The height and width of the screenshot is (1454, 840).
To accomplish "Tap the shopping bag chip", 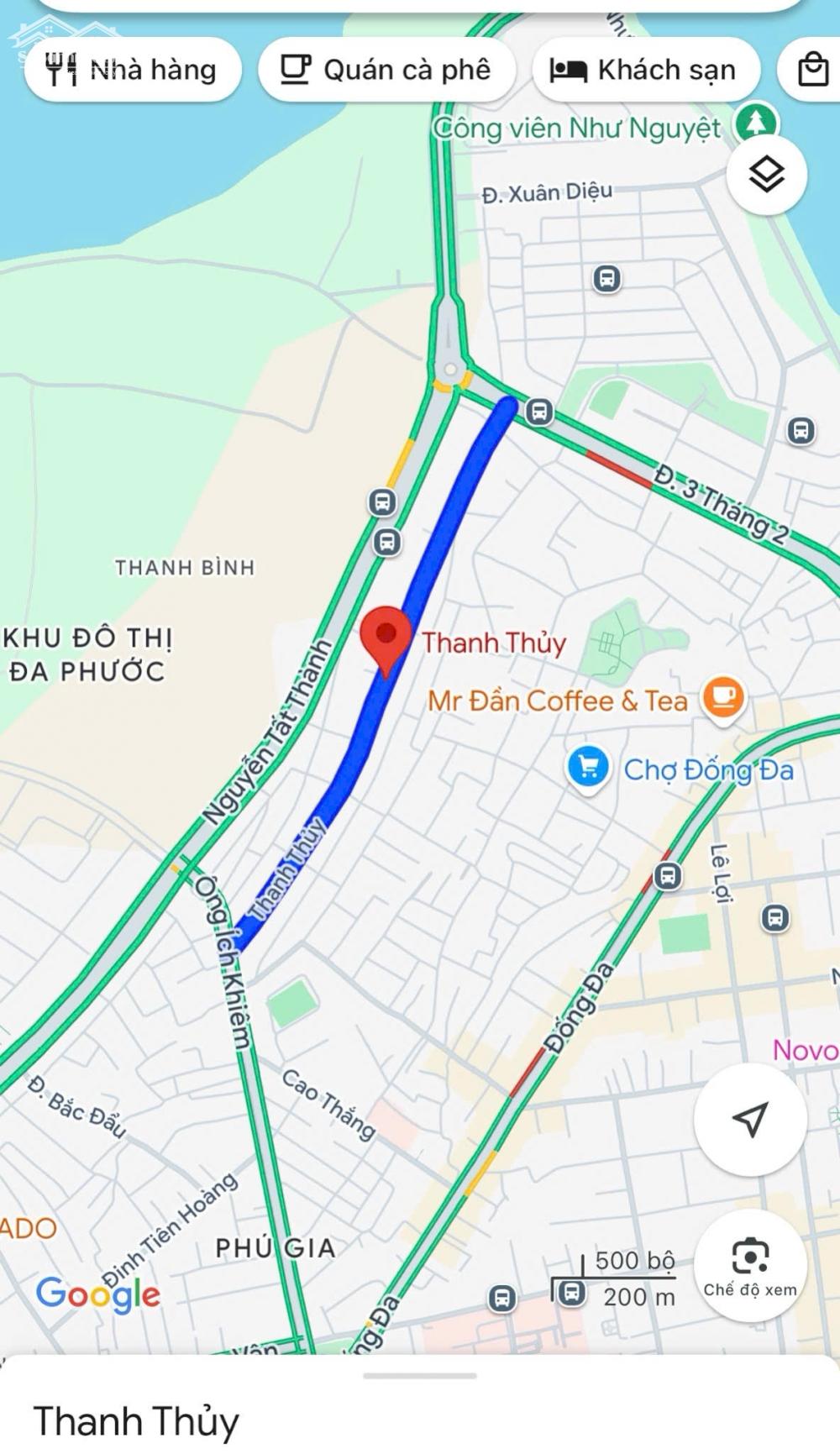I will point(810,70).
